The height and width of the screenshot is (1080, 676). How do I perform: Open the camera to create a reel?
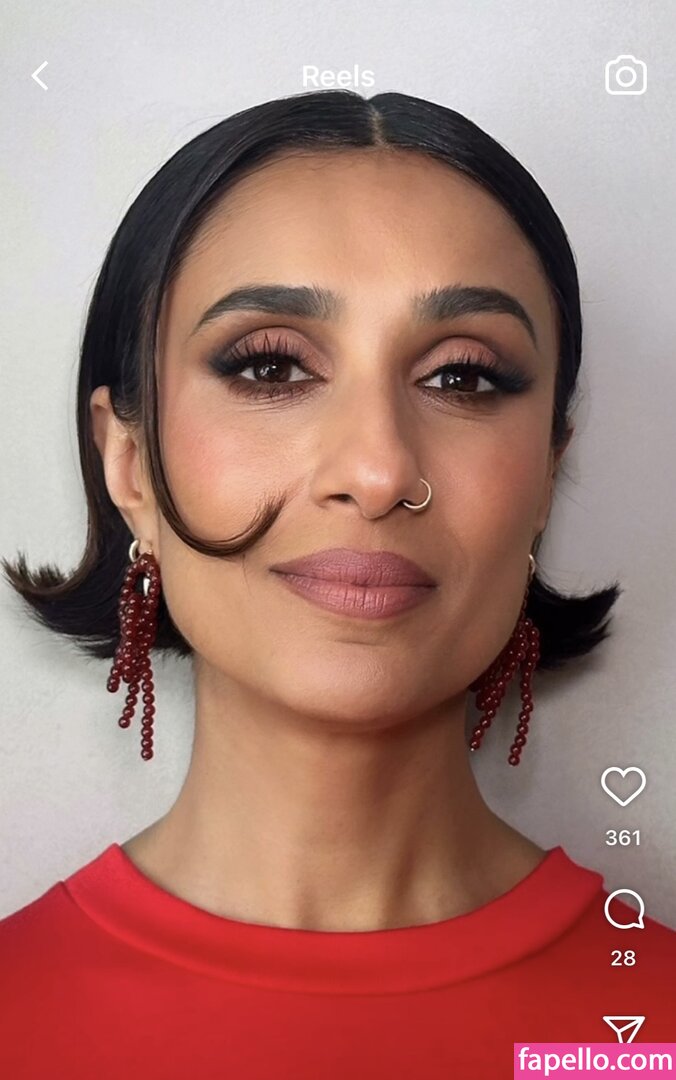[625, 76]
